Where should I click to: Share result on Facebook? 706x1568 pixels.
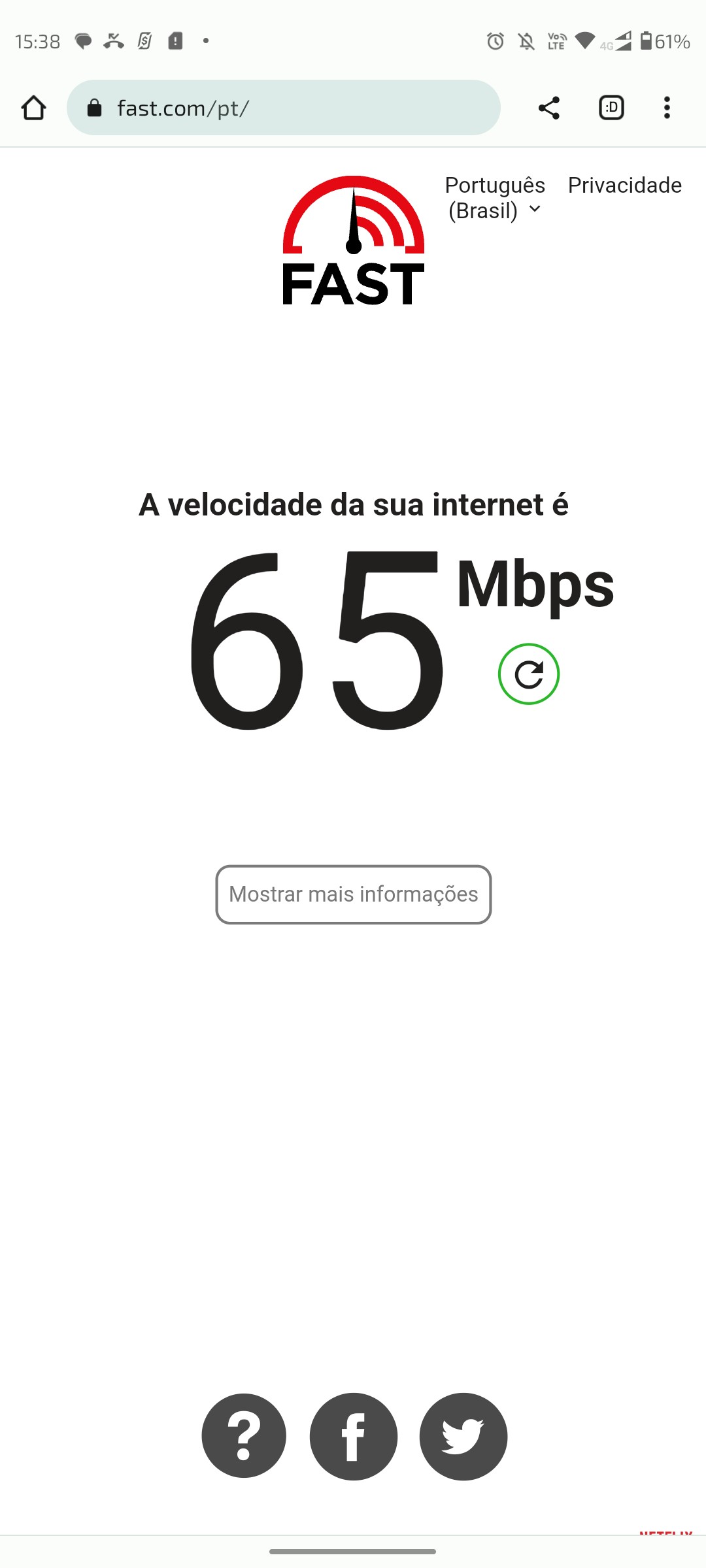[x=354, y=1436]
